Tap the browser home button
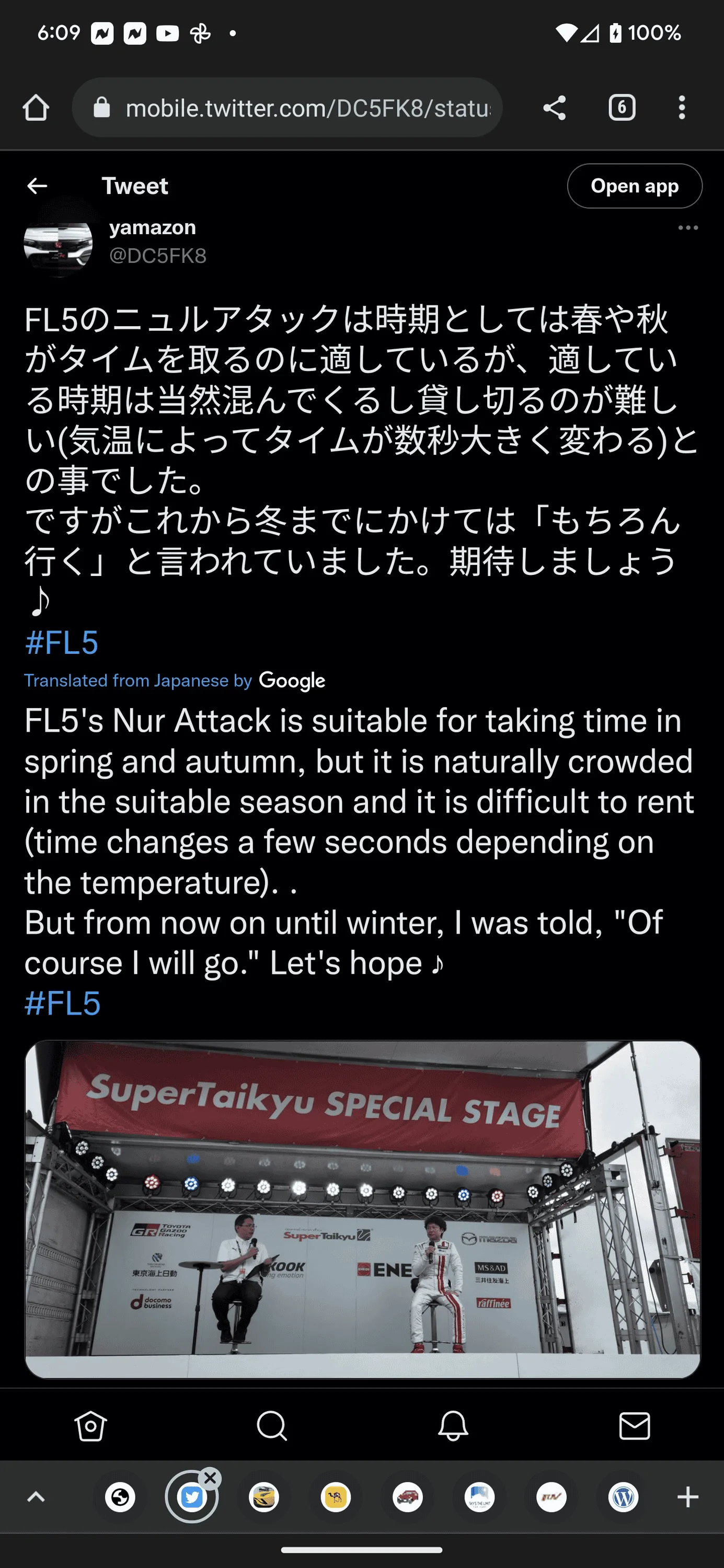The width and height of the screenshot is (724, 1568). pos(36,108)
